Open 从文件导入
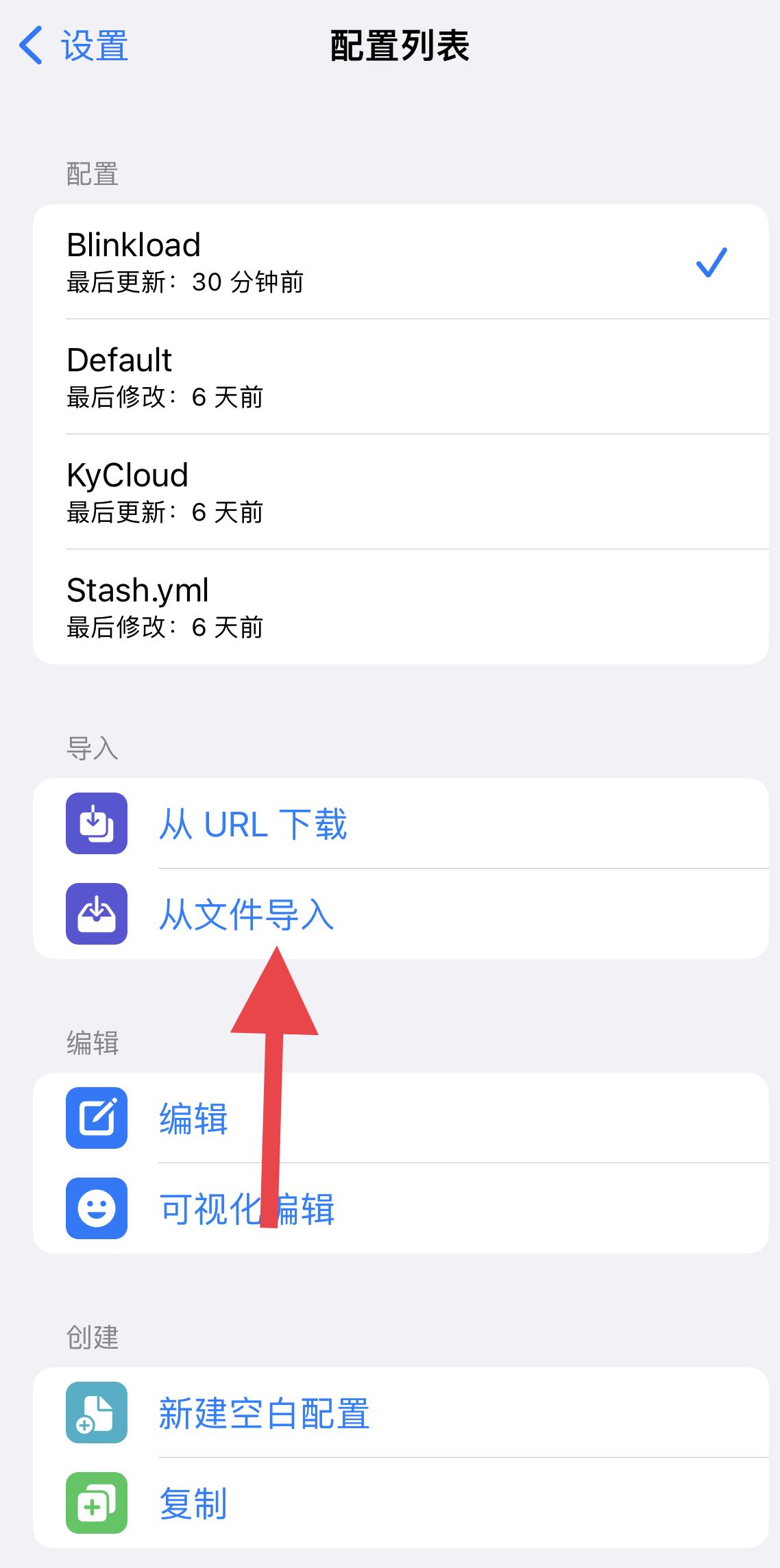The image size is (780, 1568). 247,914
